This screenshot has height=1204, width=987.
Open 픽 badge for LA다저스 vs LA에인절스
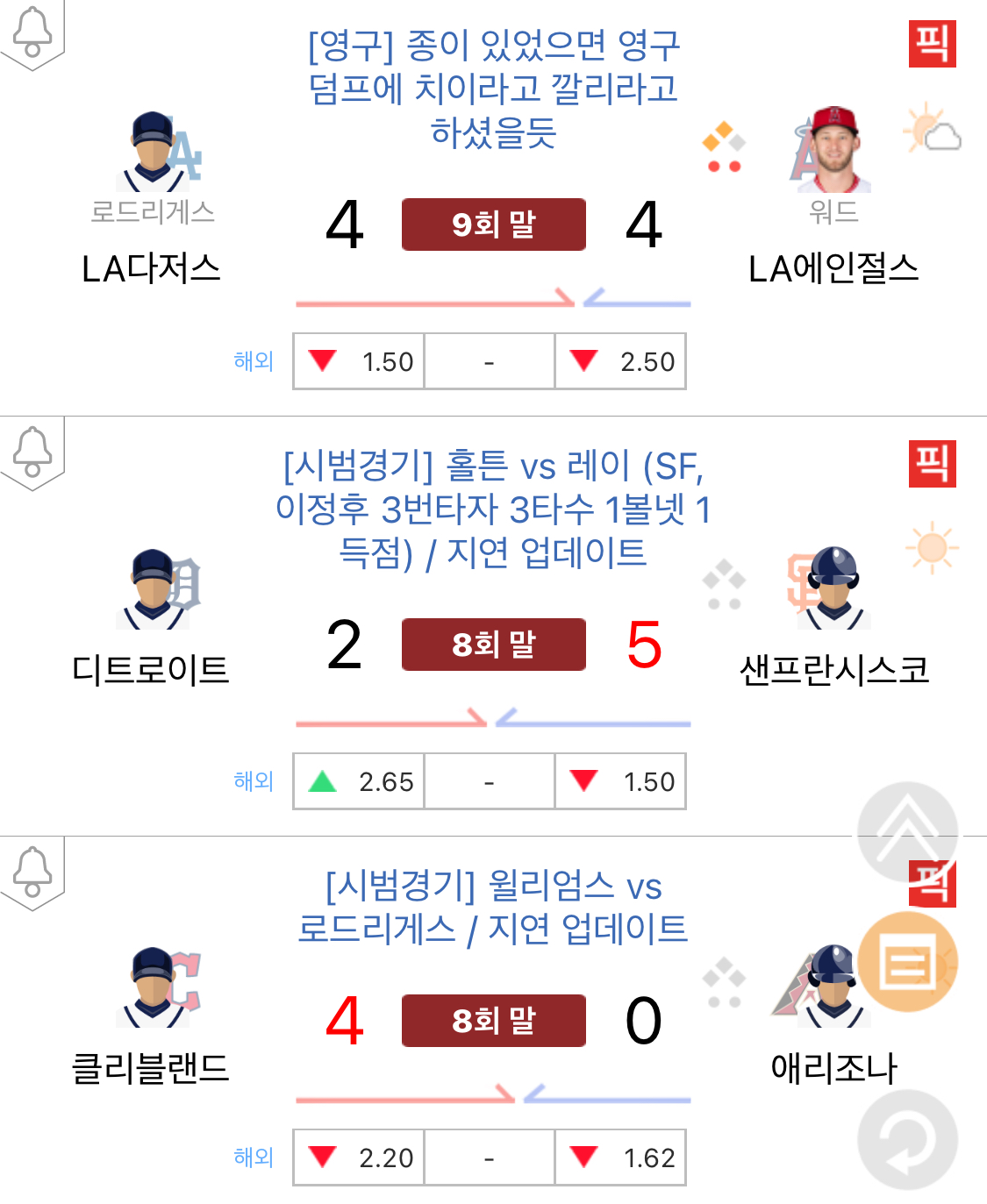(932, 43)
